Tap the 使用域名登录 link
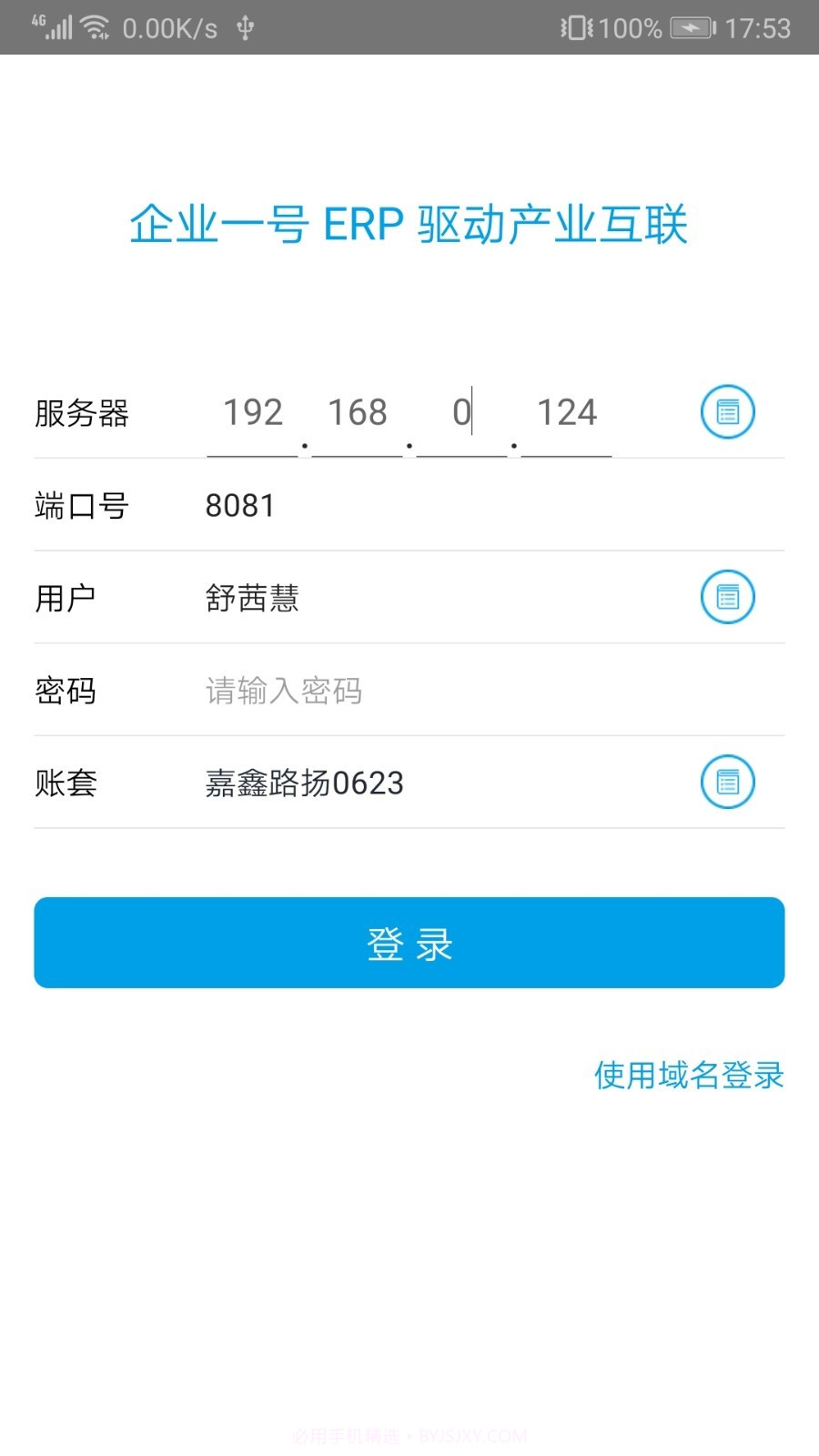This screenshot has height=1456, width=819. click(x=687, y=1077)
